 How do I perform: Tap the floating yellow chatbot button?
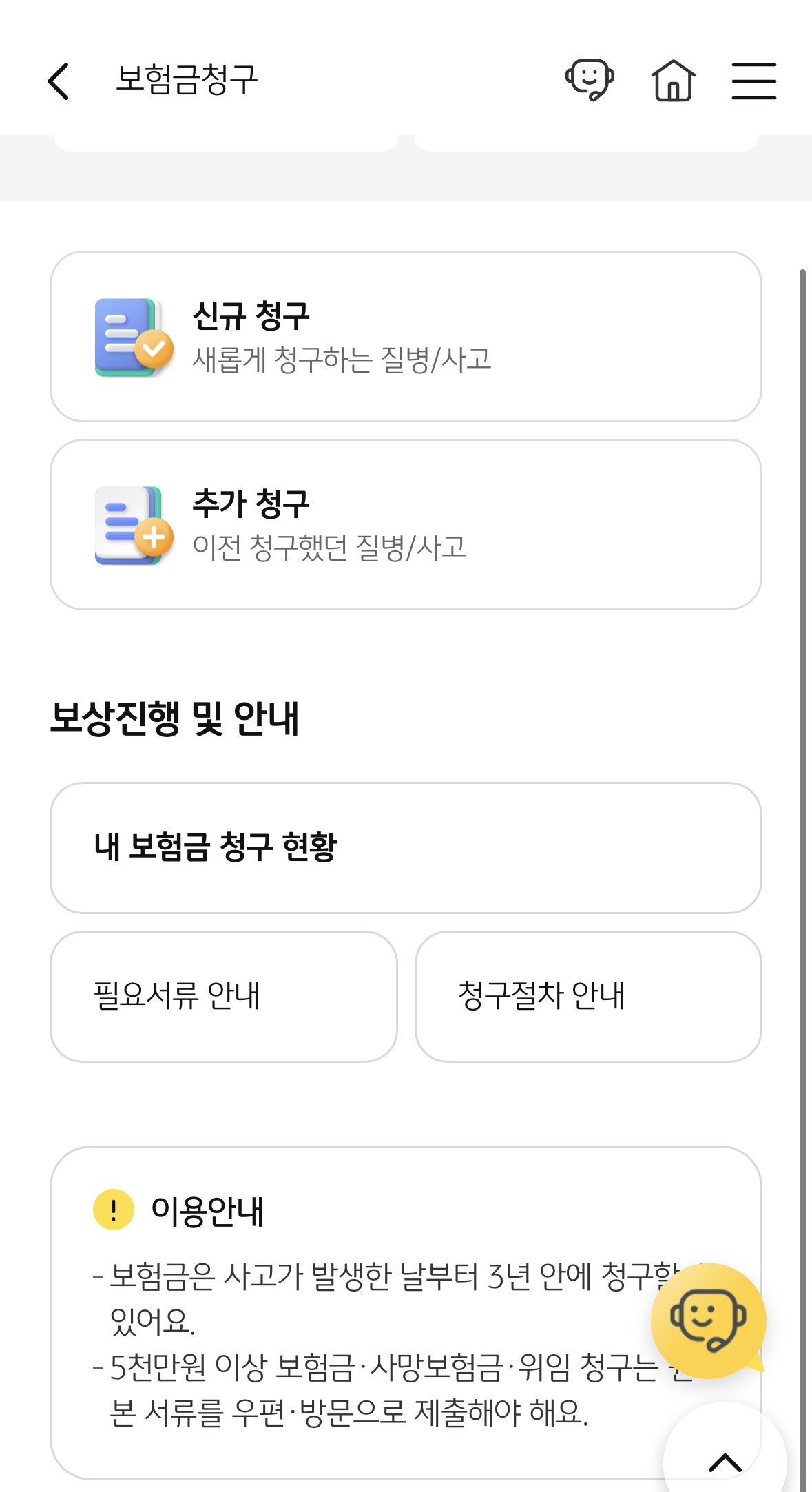(708, 1320)
